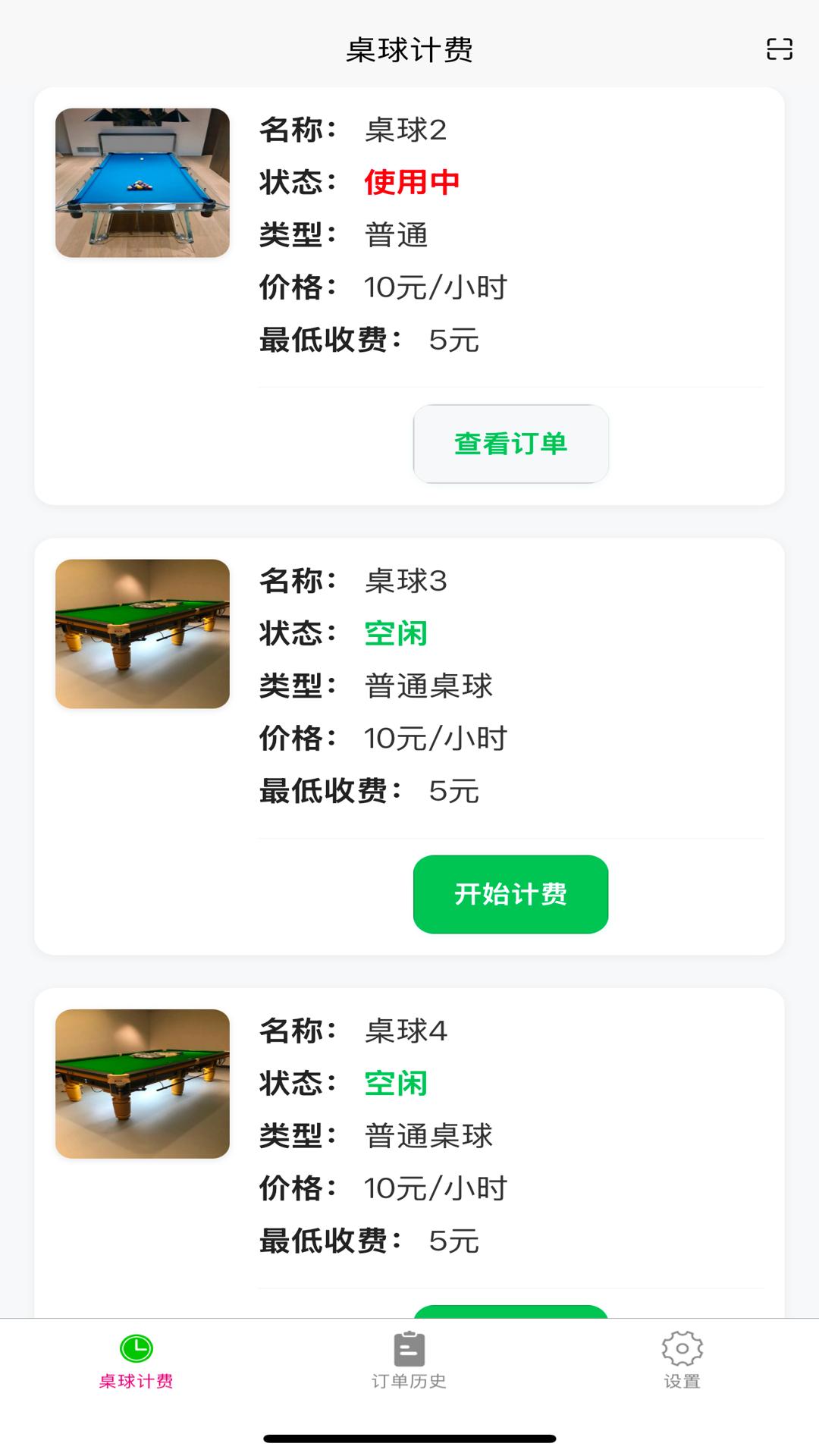The width and height of the screenshot is (819, 1456).
Task: Tap the home indicator bar at screen bottom
Action: pos(409,1440)
